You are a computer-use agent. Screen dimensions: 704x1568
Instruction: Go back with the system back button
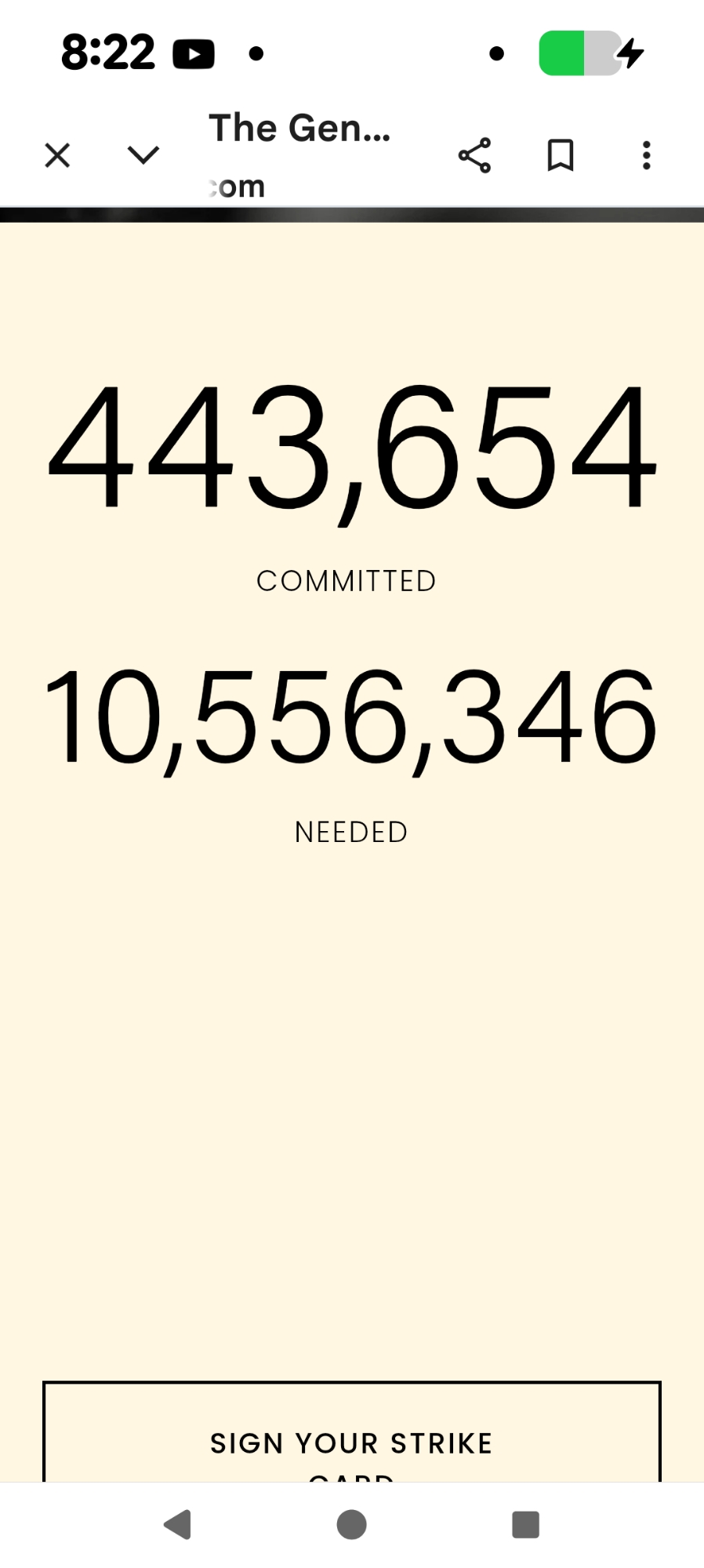[x=178, y=1525]
